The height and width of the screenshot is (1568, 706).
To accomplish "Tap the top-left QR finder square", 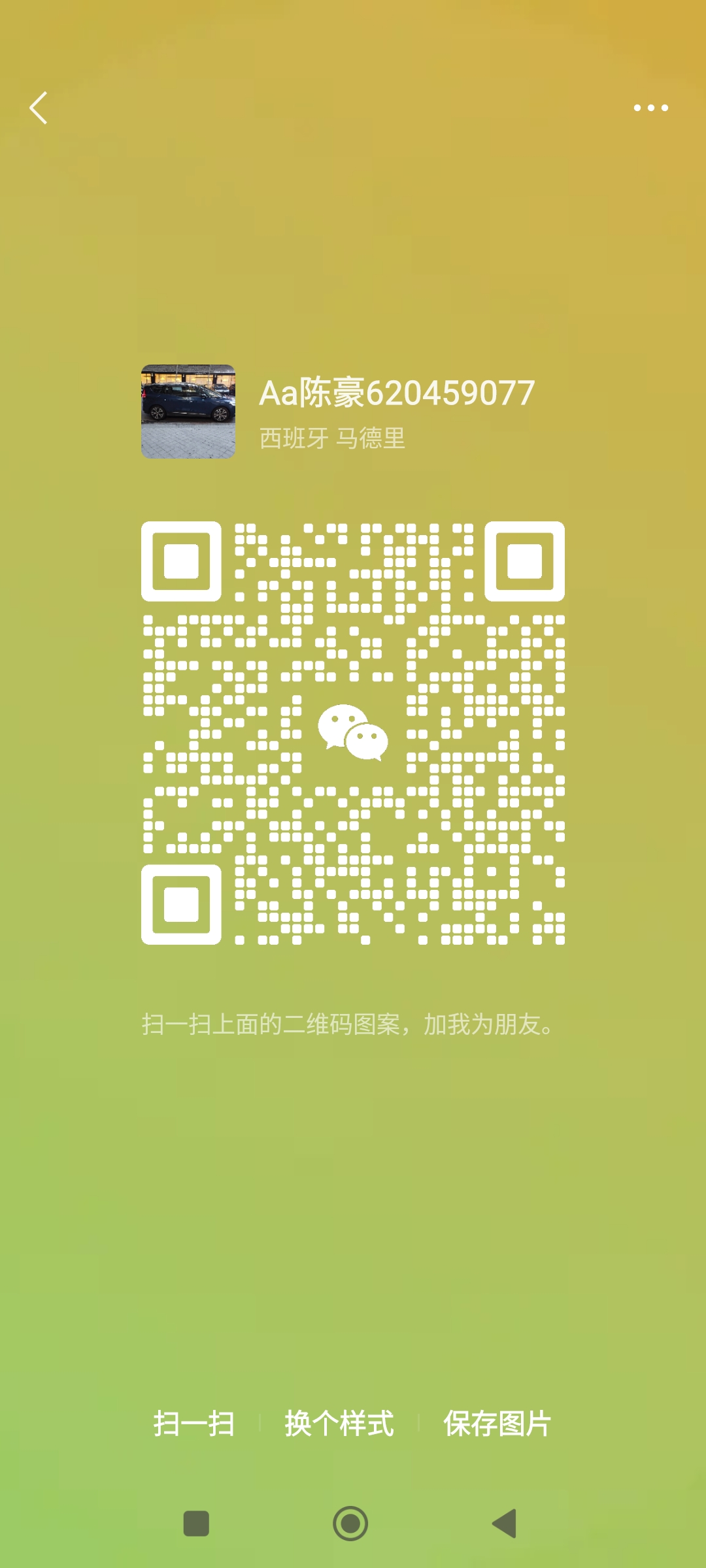I will (x=181, y=563).
